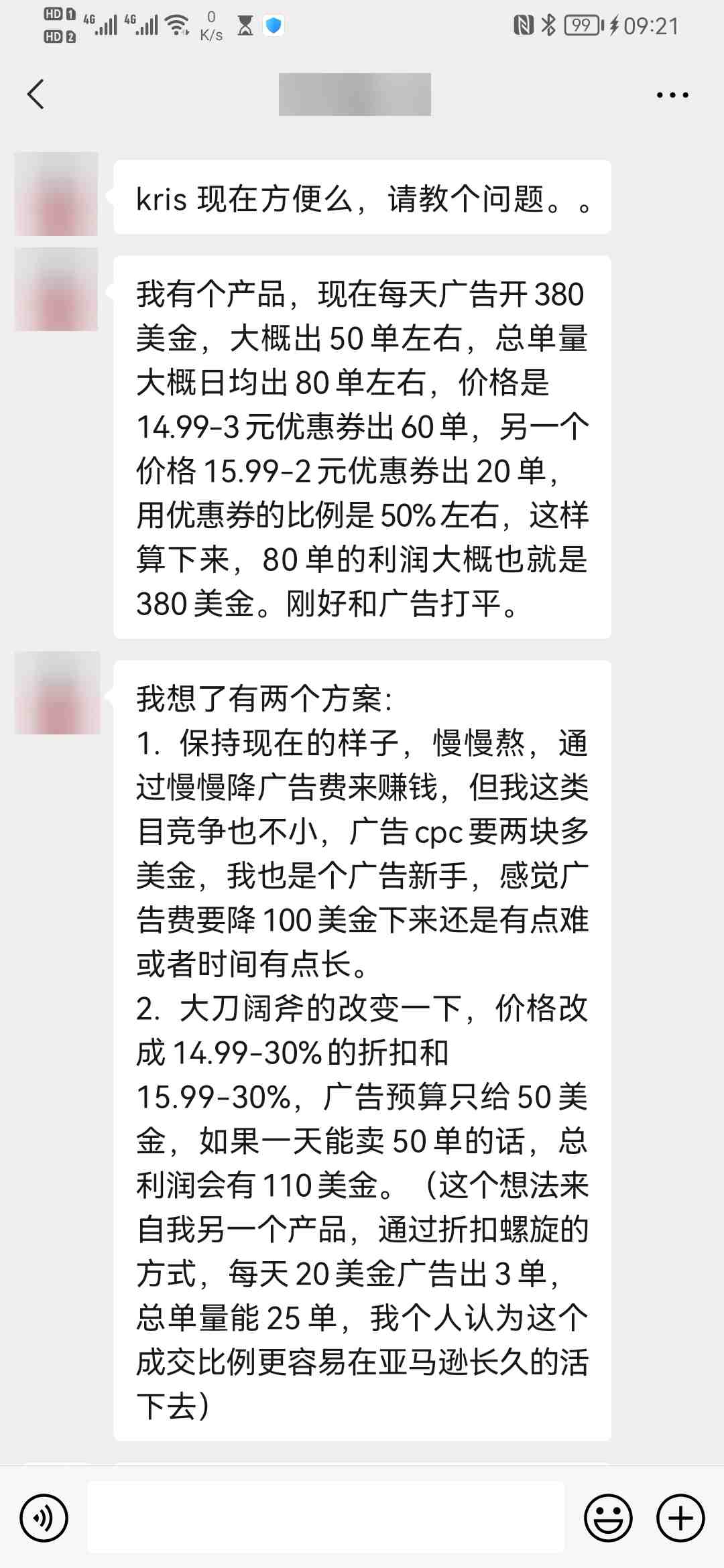Open the emoji picker
724x1568 pixels.
[608, 1518]
